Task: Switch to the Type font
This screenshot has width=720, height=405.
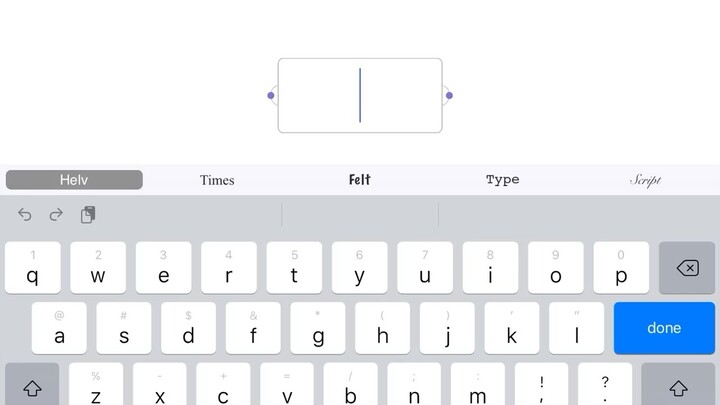Action: [502, 180]
